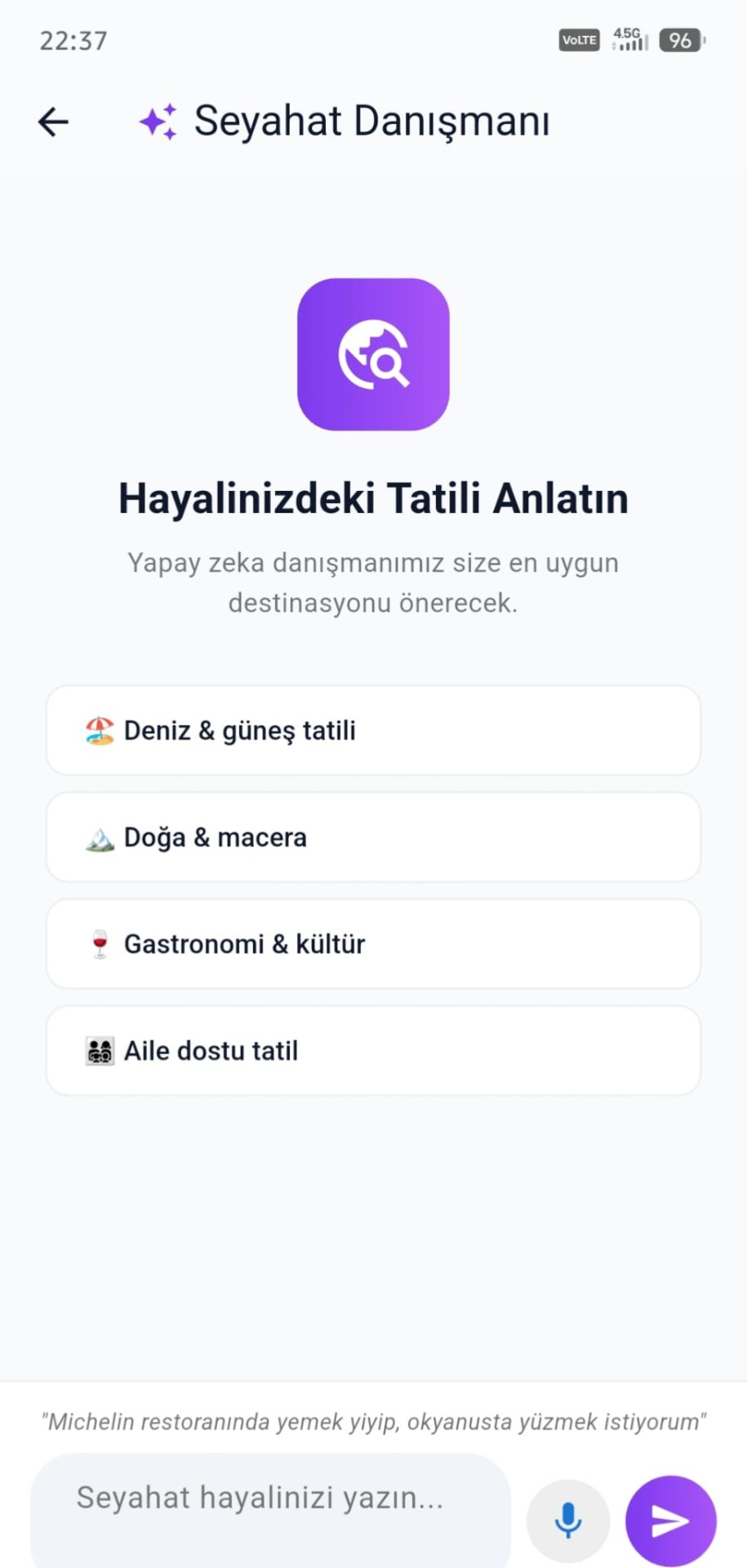Tap the family emoji on Aile dostu tatil
The width and height of the screenshot is (747, 1568).
[x=100, y=1050]
